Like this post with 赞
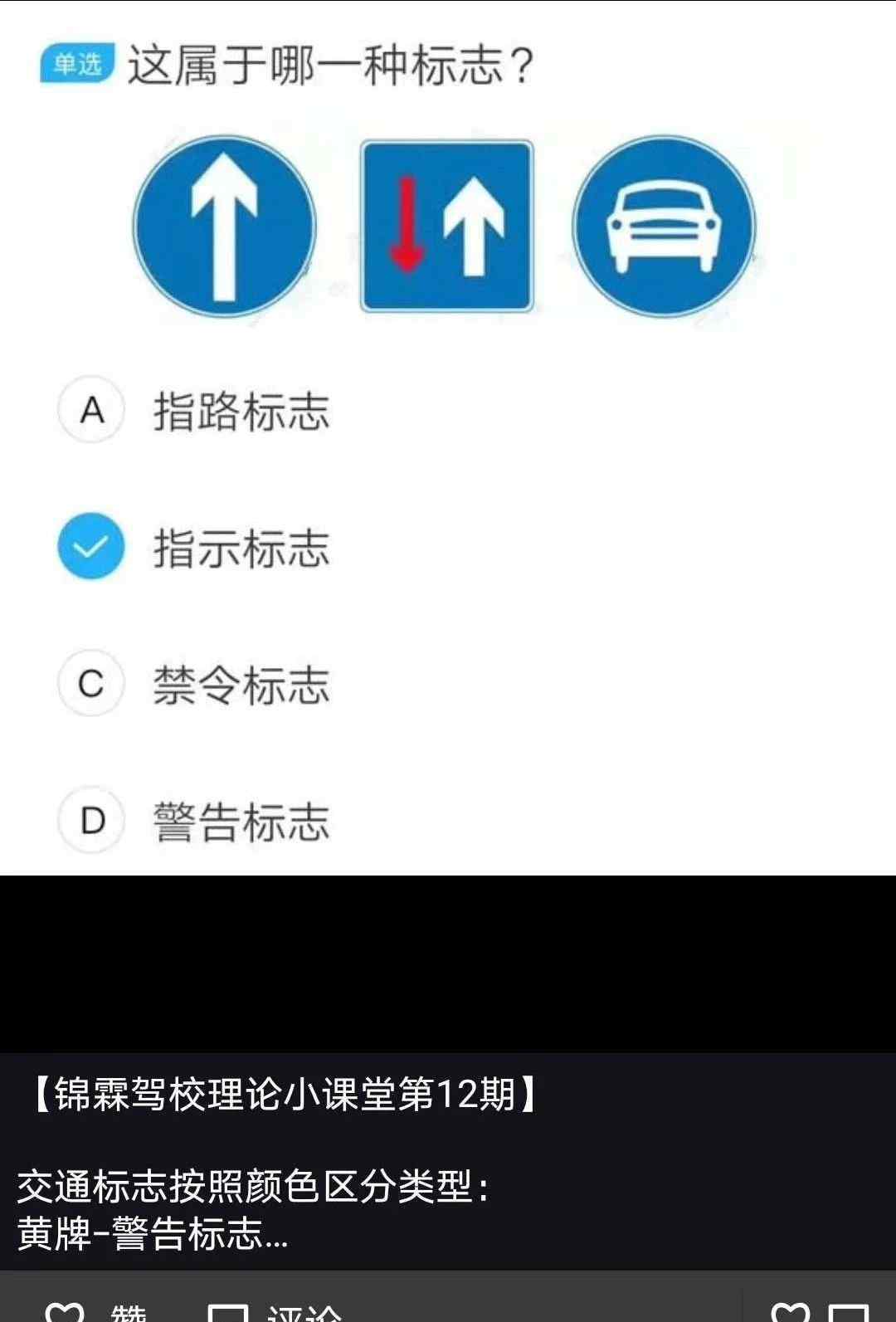 click(x=95, y=1310)
